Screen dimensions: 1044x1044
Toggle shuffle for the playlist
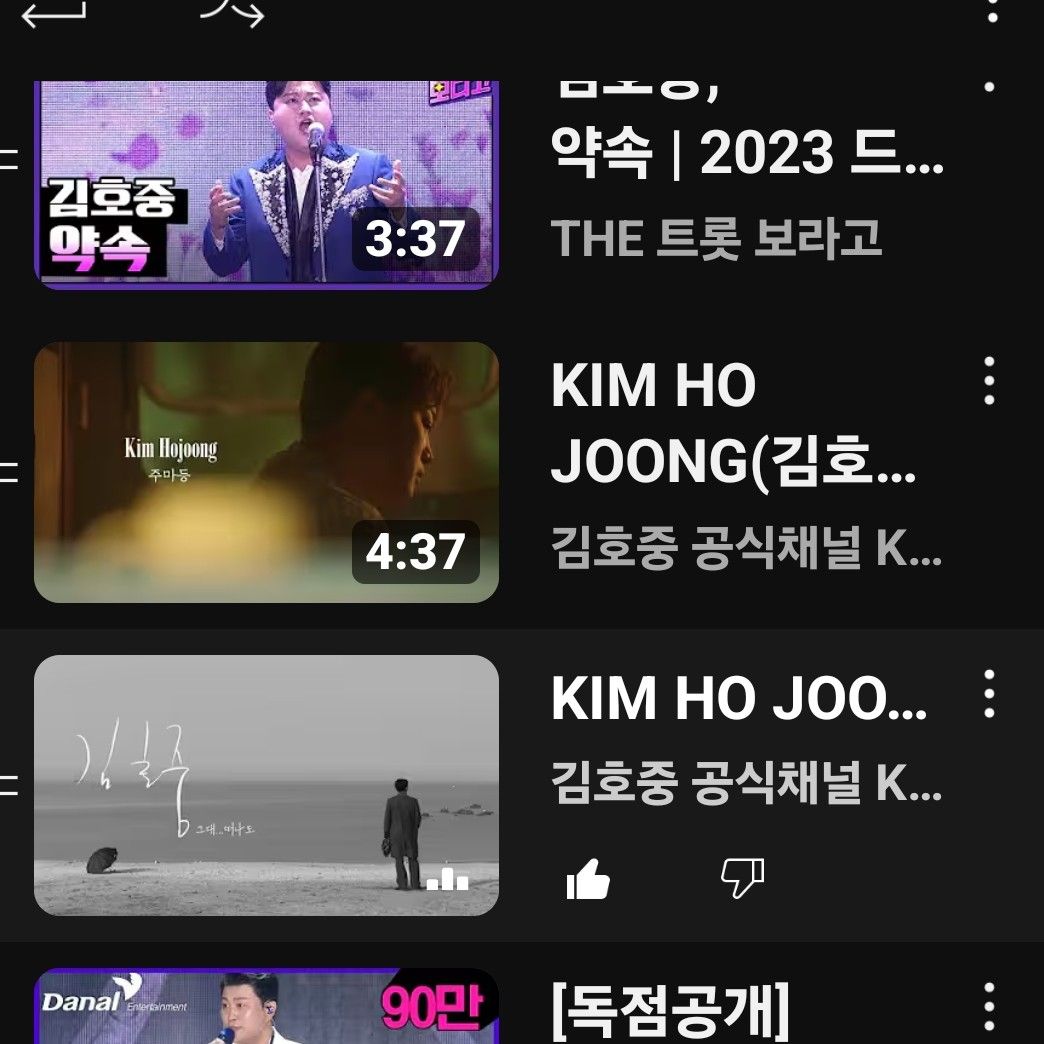pyautogui.click(x=232, y=13)
